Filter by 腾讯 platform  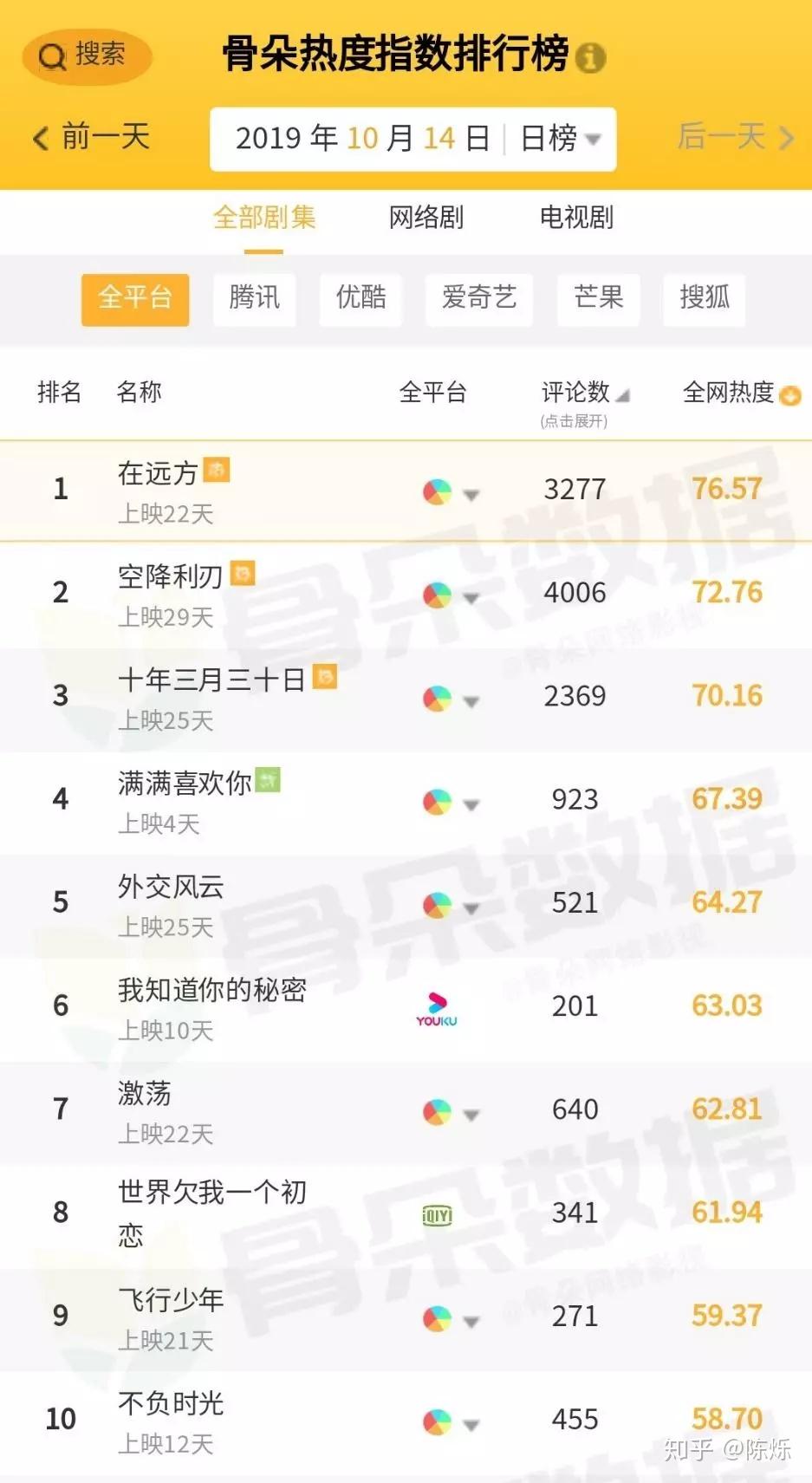254,298
